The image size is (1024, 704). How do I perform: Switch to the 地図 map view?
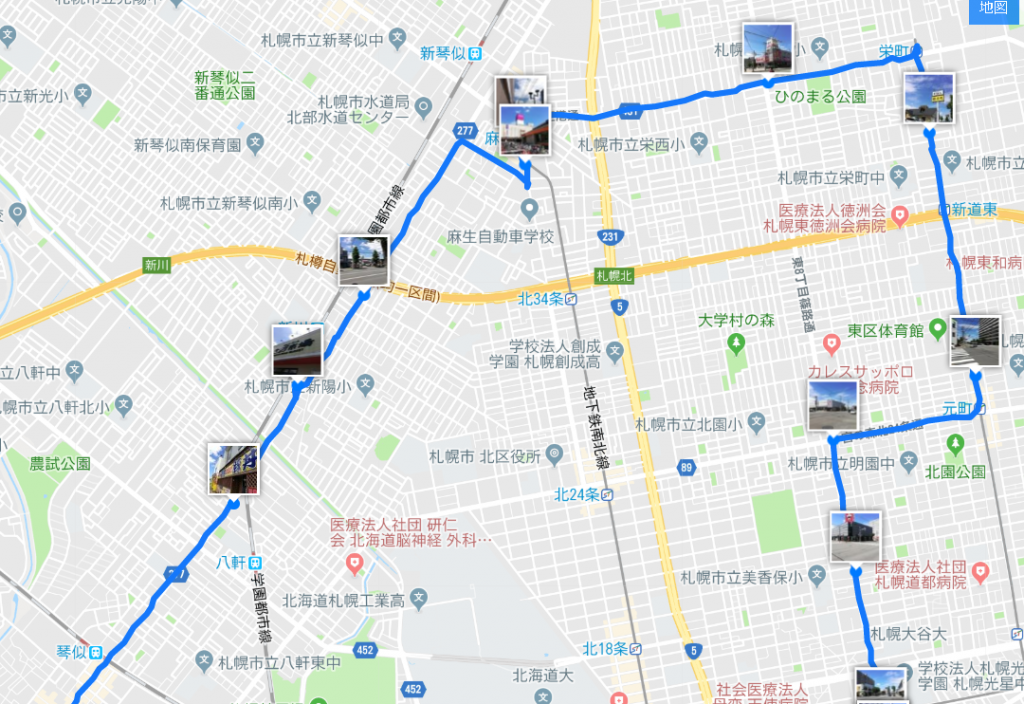[993, 9]
